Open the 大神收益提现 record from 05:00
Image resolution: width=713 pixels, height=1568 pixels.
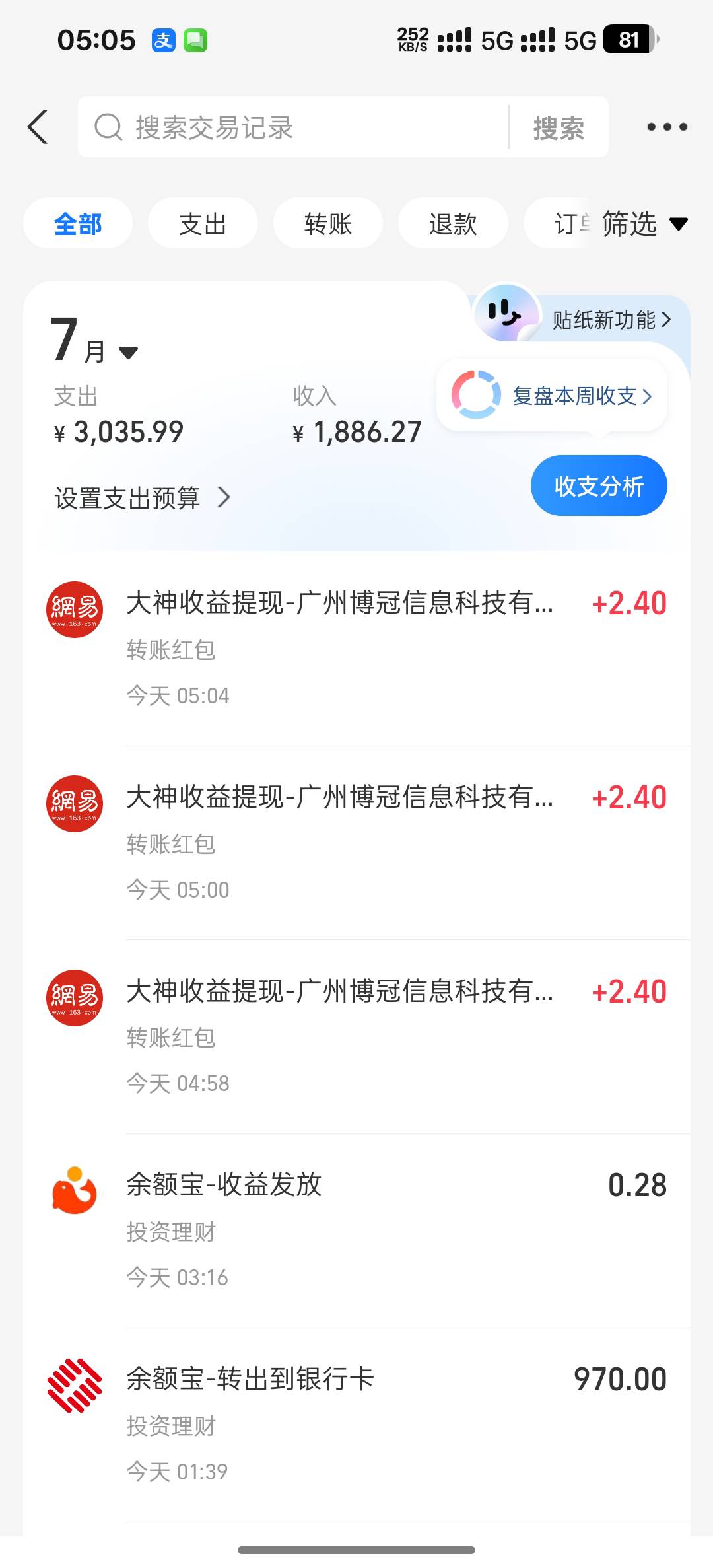click(356, 843)
